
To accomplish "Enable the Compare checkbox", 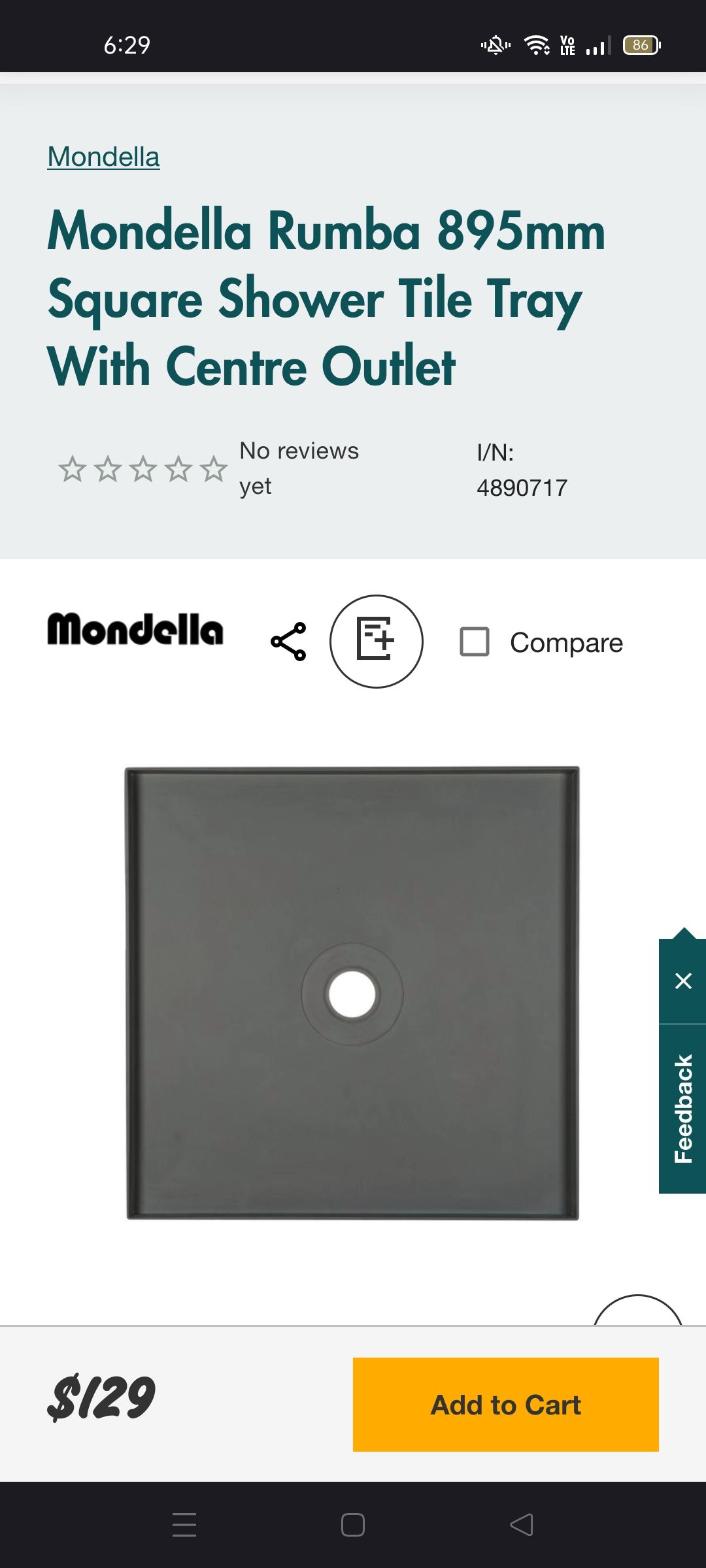I will point(476,642).
